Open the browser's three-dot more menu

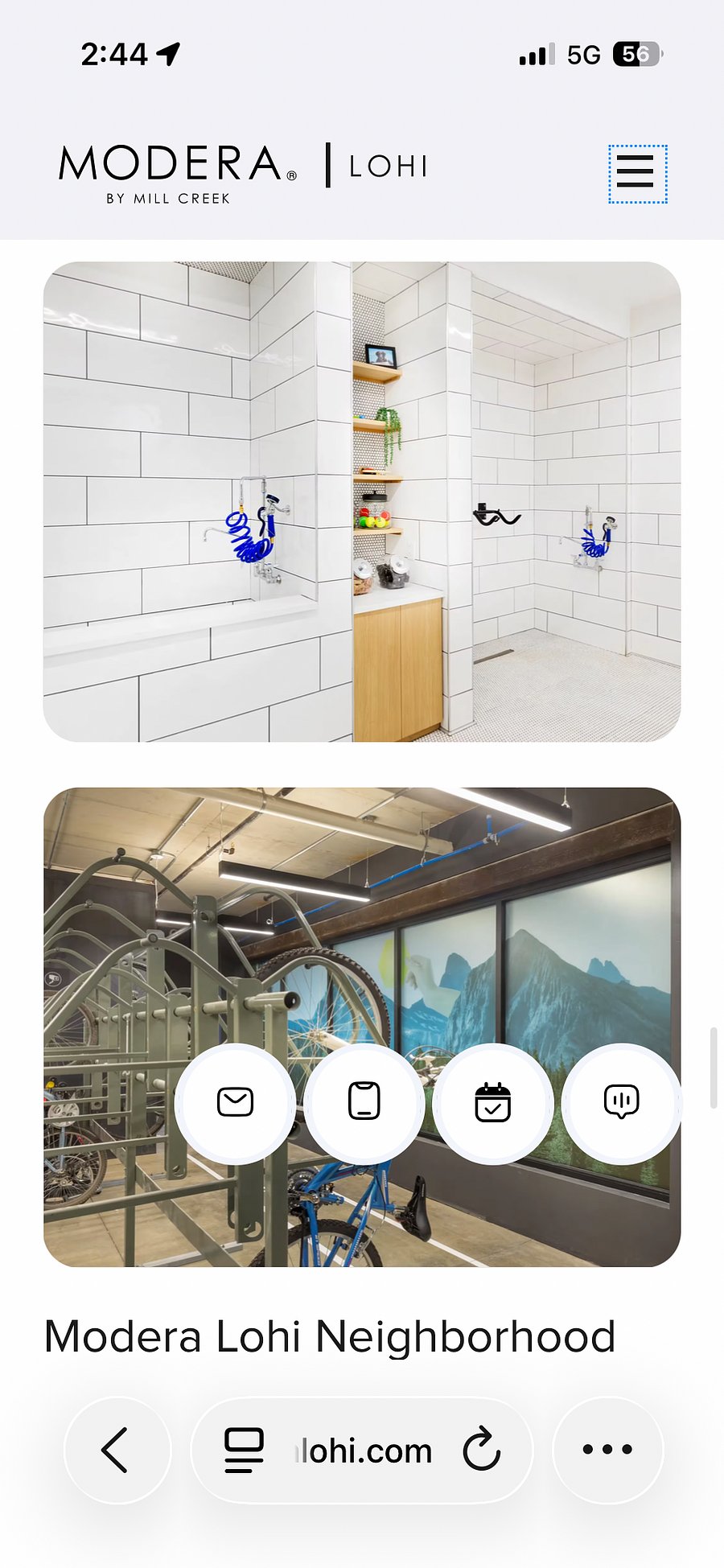click(607, 1450)
